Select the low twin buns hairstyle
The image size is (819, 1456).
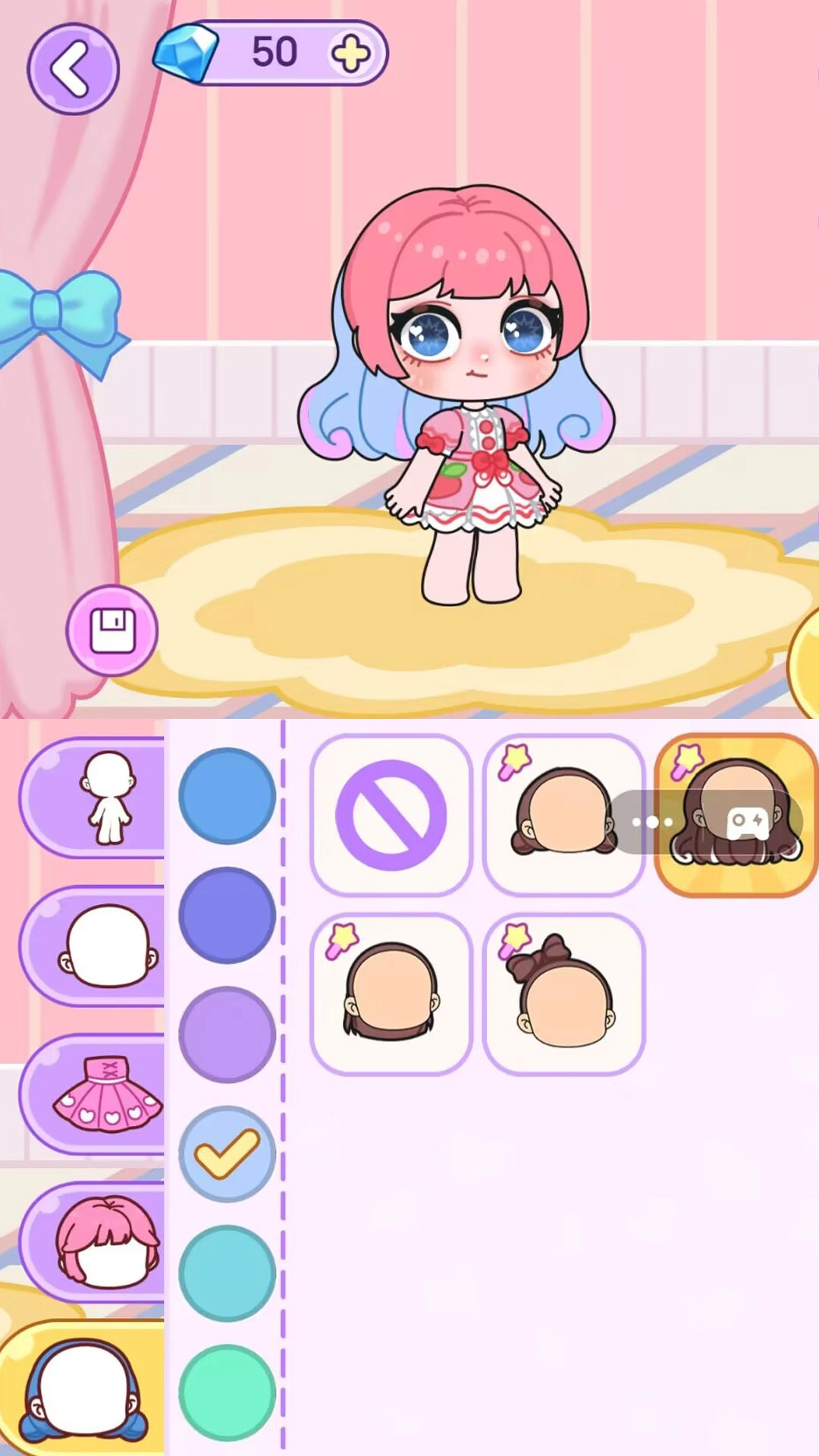[563, 815]
